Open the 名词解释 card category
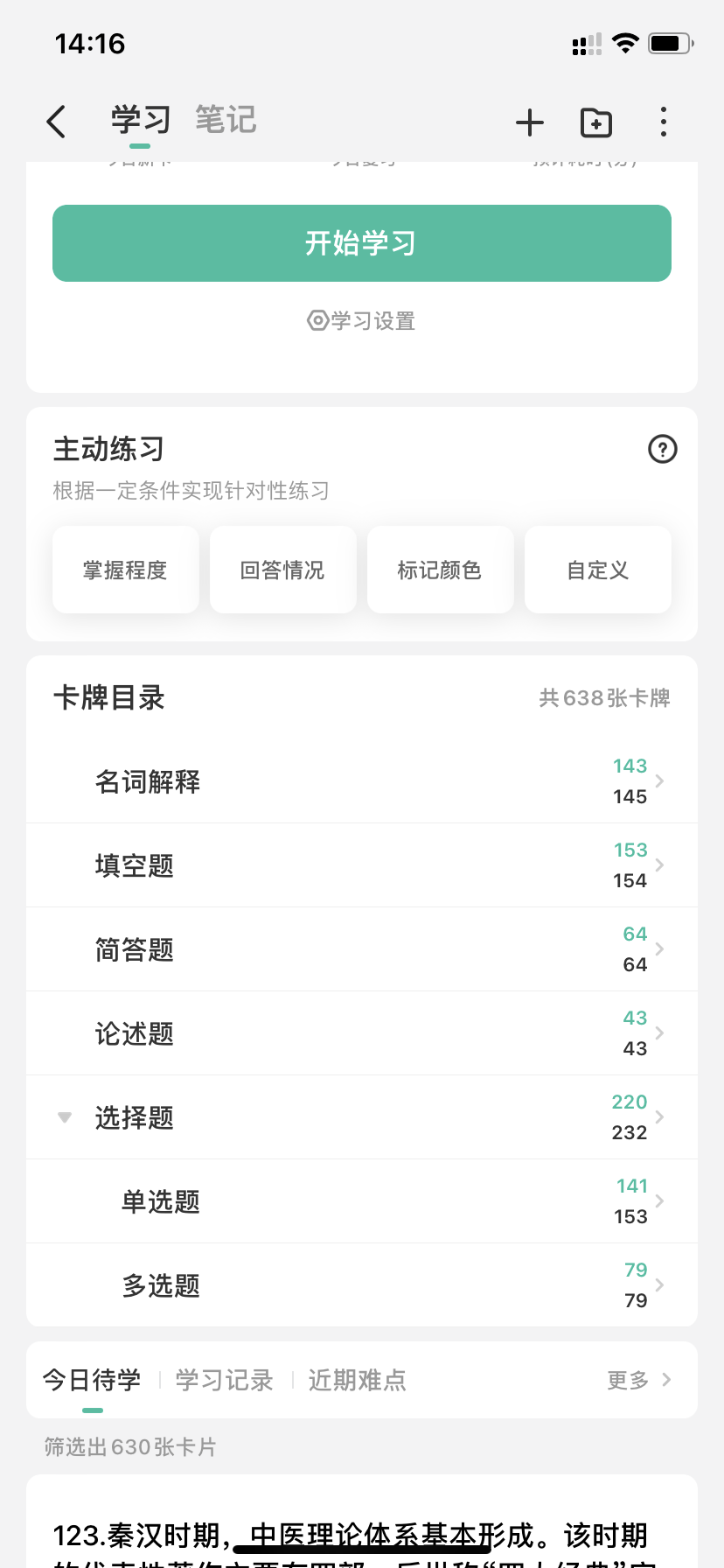Viewport: 724px width, 1568px height. pyautogui.click(x=362, y=781)
